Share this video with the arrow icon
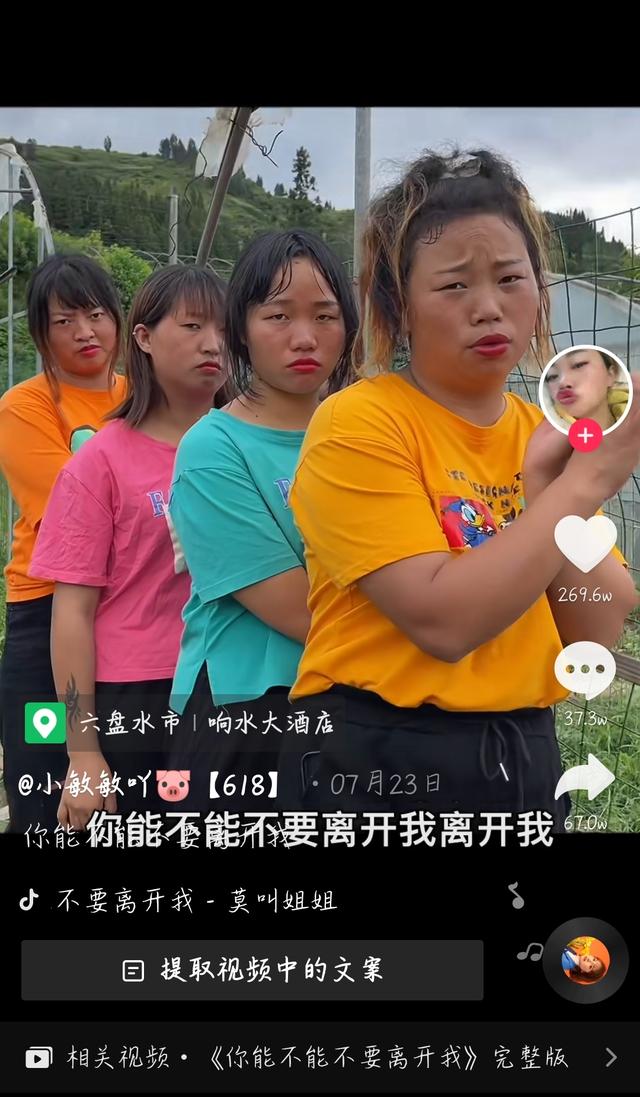640x1097 pixels. (585, 778)
